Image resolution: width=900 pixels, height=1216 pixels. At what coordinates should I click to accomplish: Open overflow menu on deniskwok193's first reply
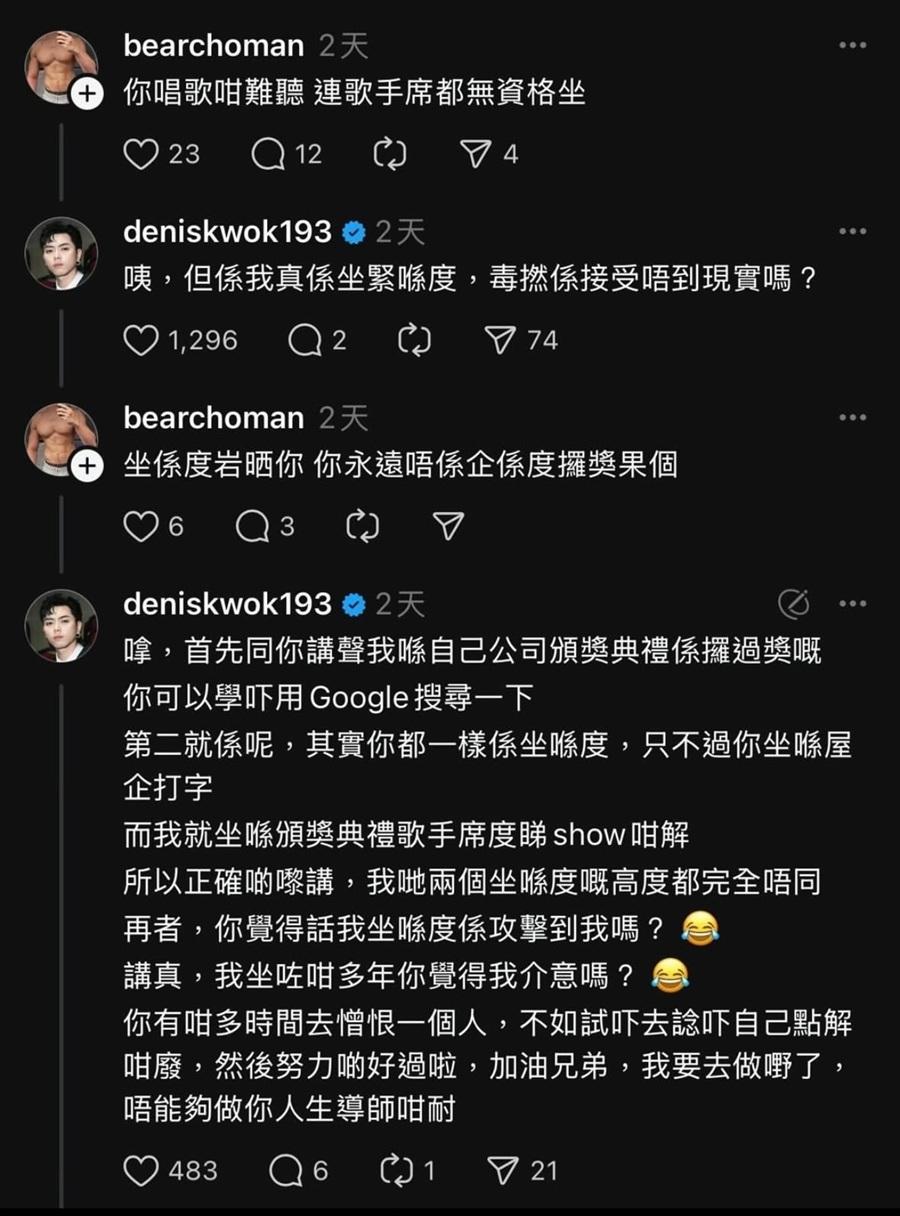852,232
